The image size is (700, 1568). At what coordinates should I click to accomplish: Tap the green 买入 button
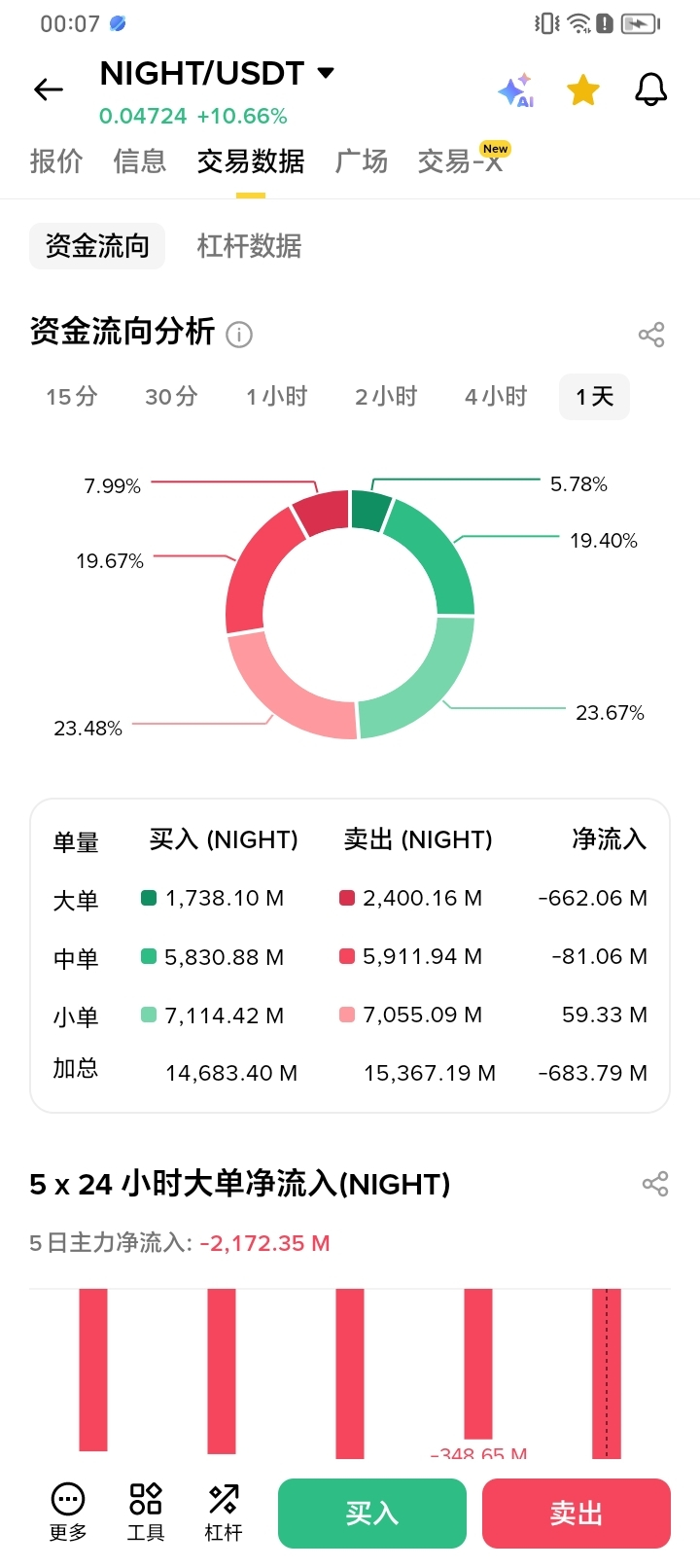[x=372, y=1514]
